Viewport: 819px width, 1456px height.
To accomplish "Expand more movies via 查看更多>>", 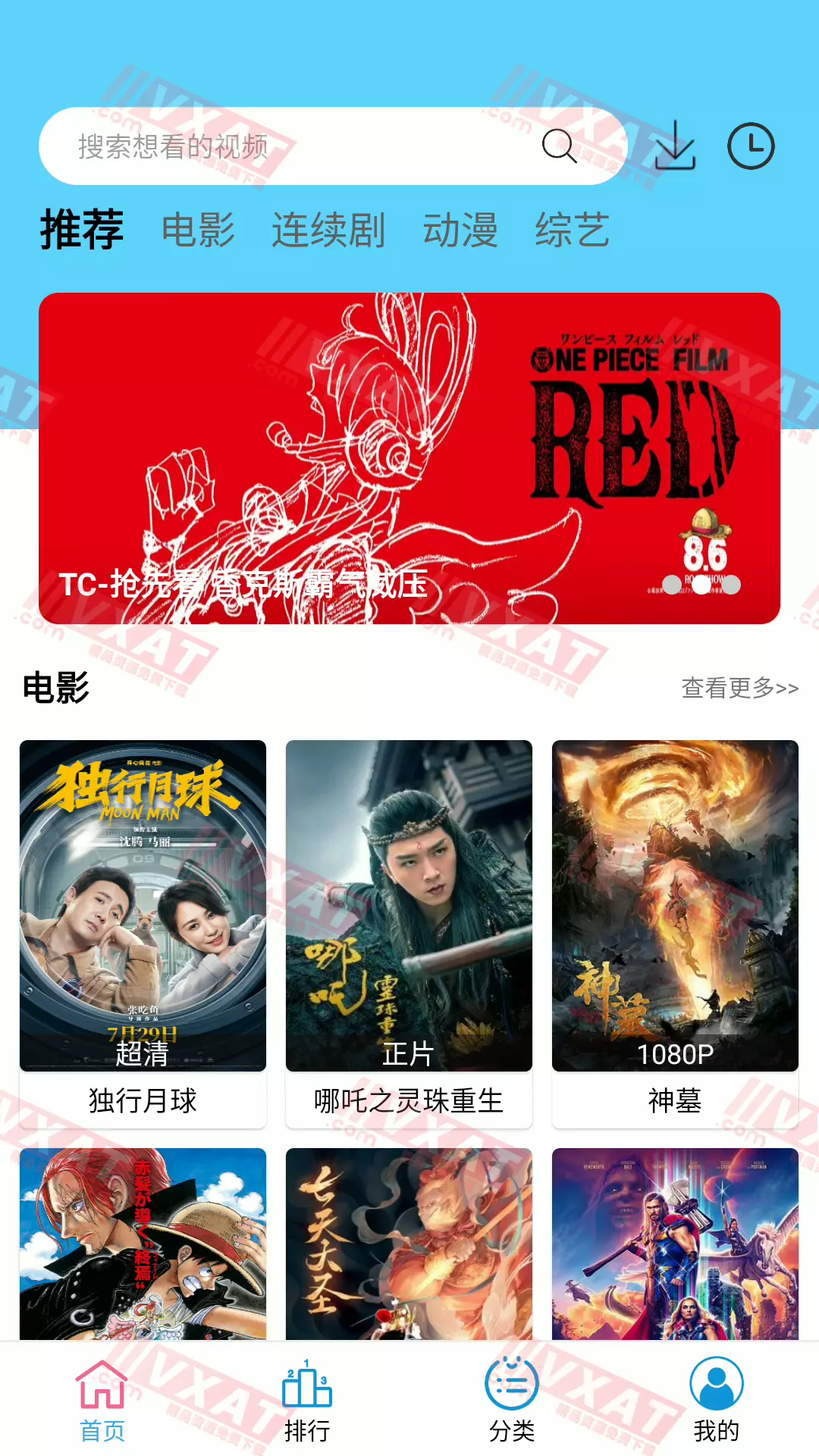I will click(x=739, y=687).
